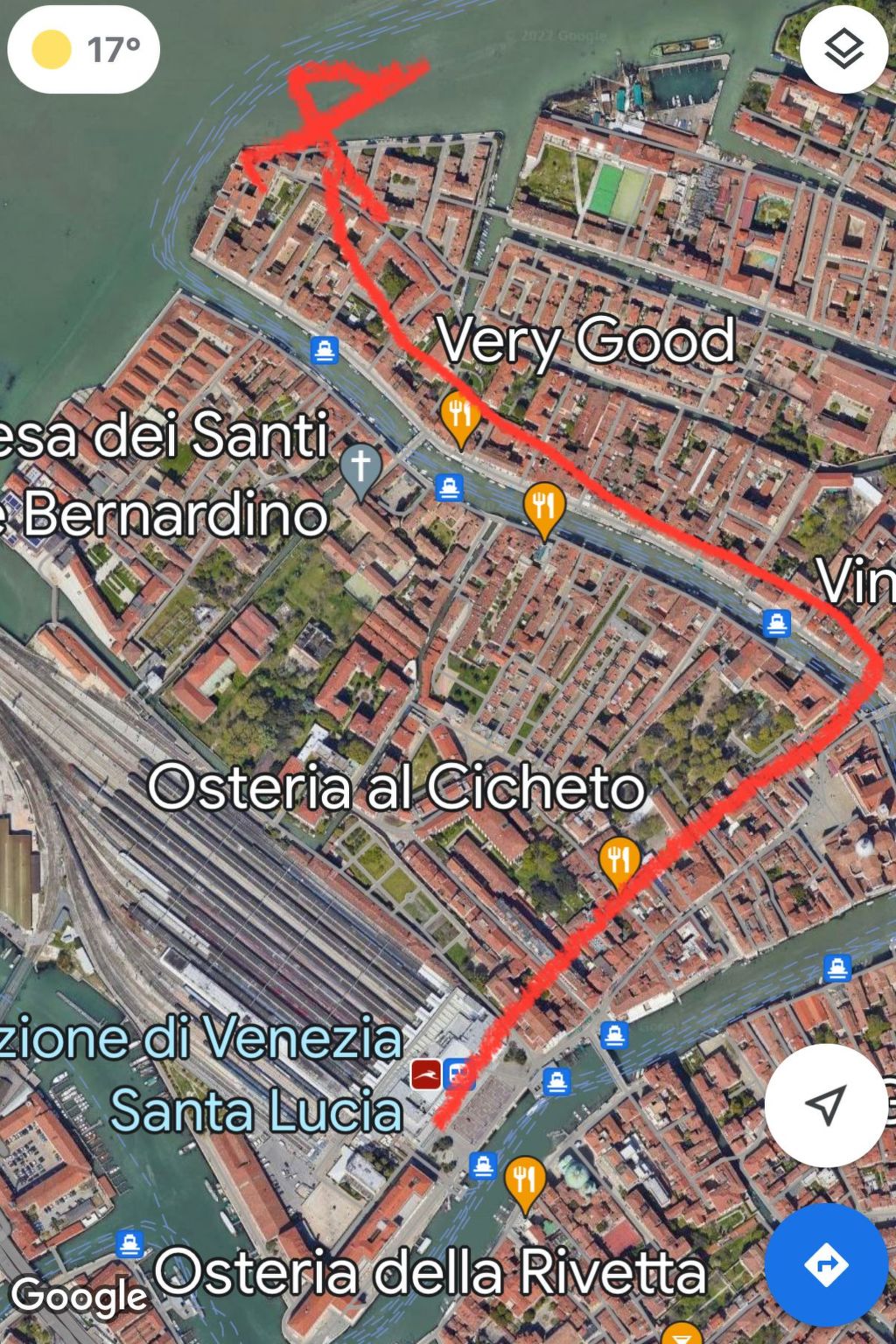
Task: Select the Osteria al Cicheto place label
Action: click(398, 789)
